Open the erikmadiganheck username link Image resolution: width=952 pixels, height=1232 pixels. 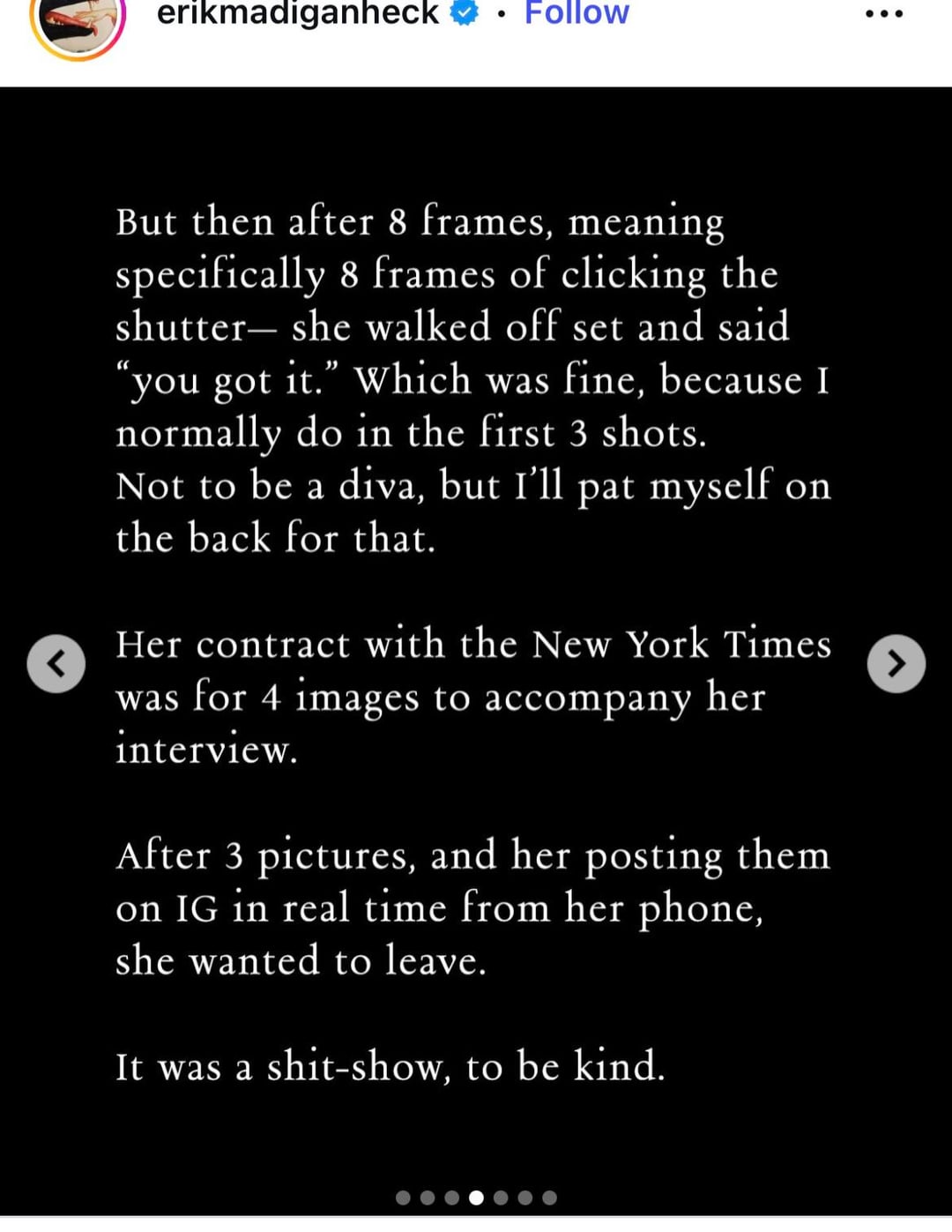297,13
